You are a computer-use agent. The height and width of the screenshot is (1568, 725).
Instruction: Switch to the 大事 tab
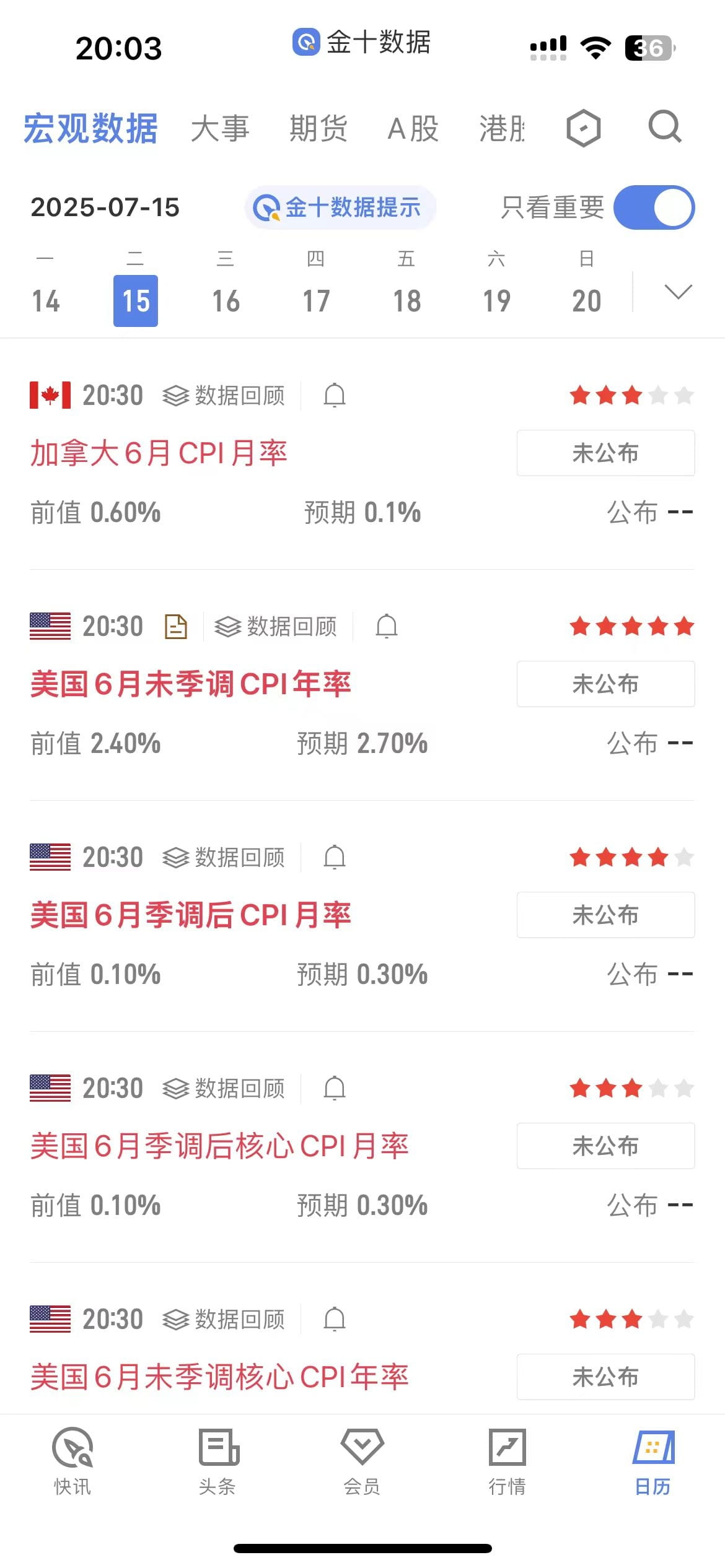coord(220,129)
